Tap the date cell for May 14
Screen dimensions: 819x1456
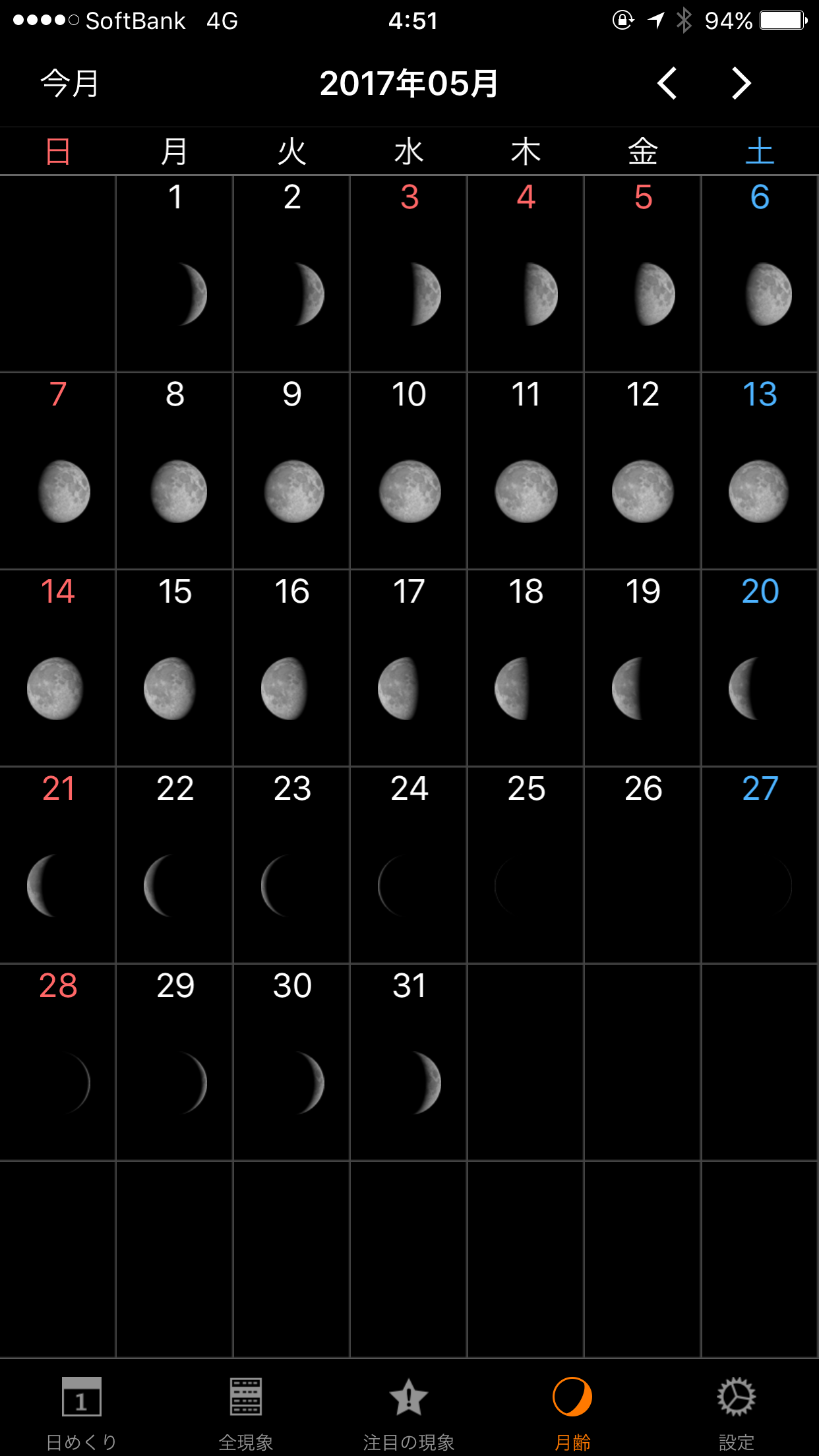(x=58, y=668)
